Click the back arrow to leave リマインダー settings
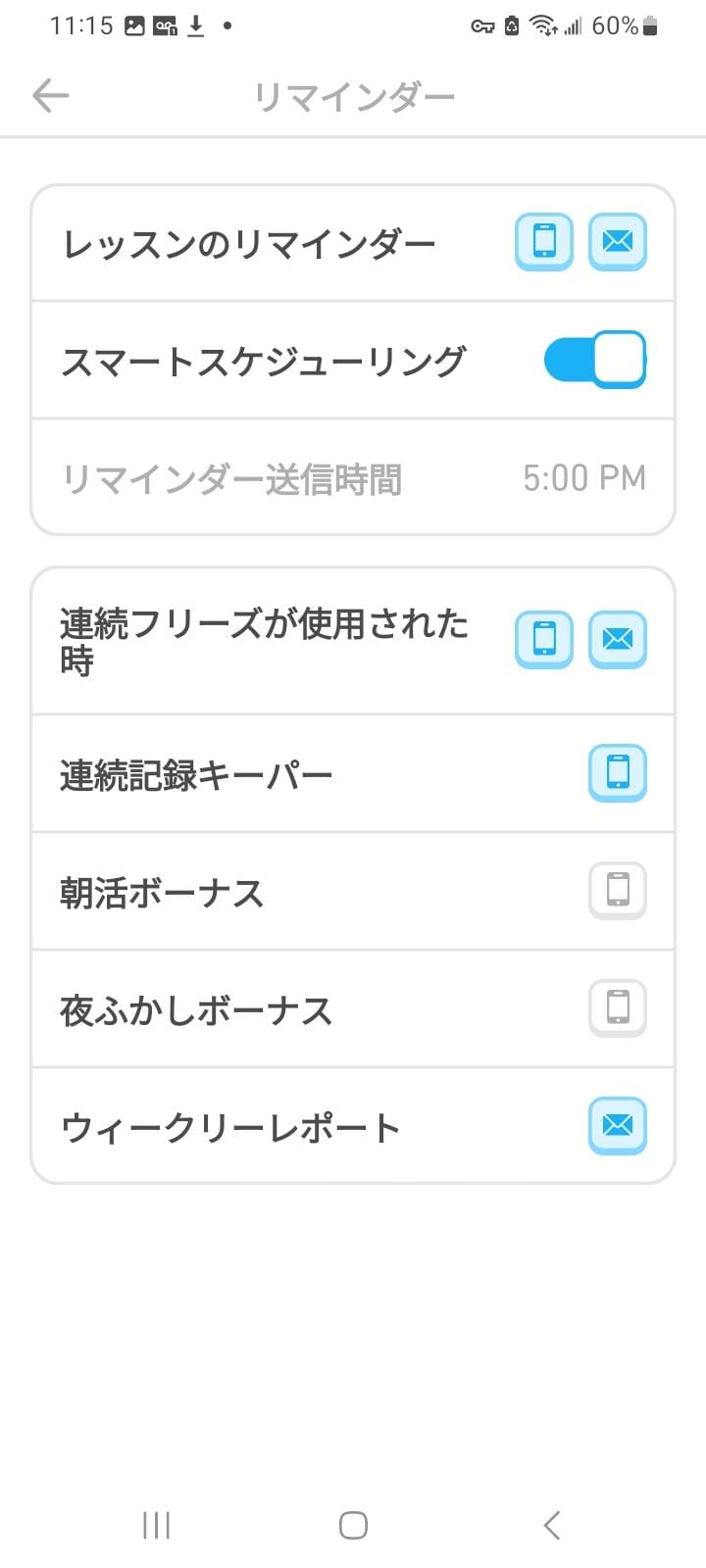The width and height of the screenshot is (706, 1568). point(51,95)
